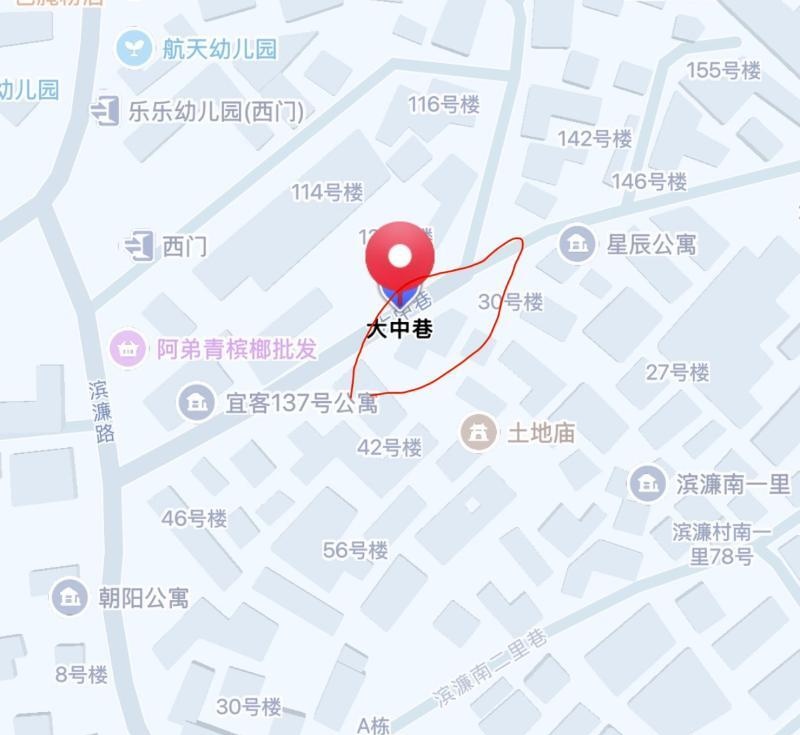Screen dimensions: 800x735
Task: Tap the 土地庙 temple marker
Action: tap(479, 432)
